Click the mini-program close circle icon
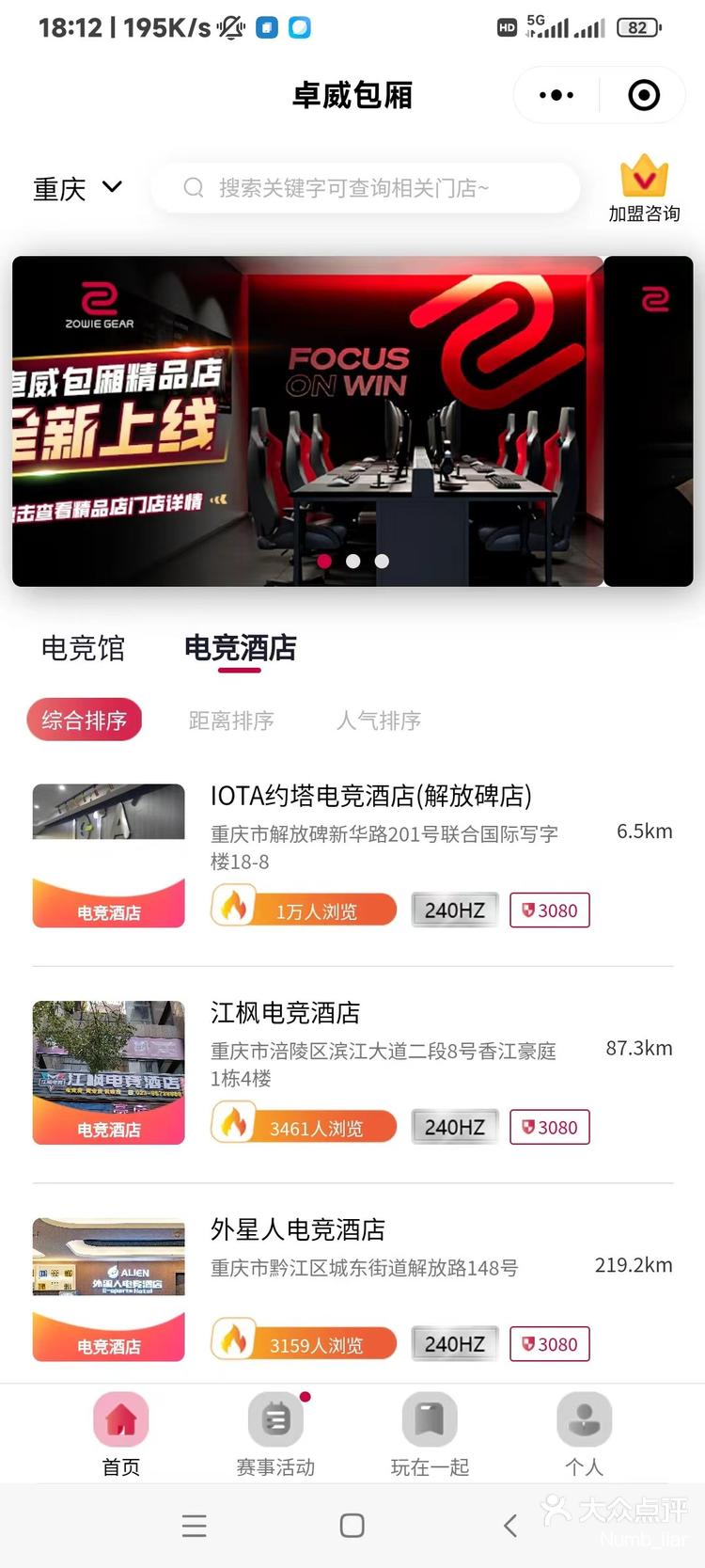705x1568 pixels. tap(643, 94)
